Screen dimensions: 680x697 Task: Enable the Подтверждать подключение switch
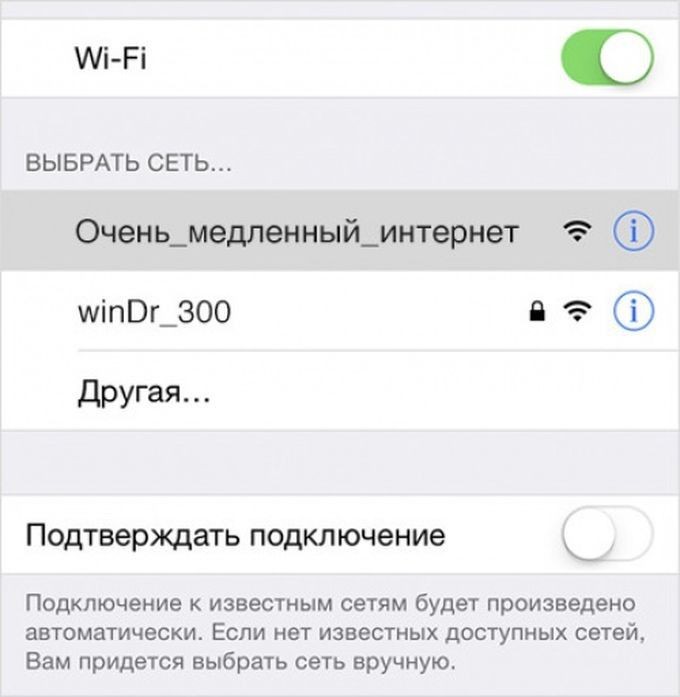[607, 535]
